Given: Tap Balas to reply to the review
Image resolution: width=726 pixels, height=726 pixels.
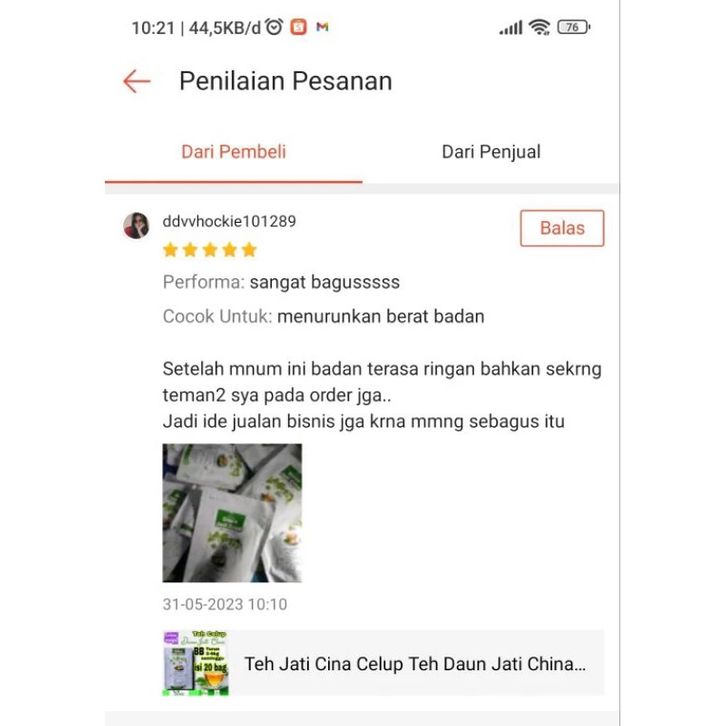Looking at the screenshot, I should point(562,228).
